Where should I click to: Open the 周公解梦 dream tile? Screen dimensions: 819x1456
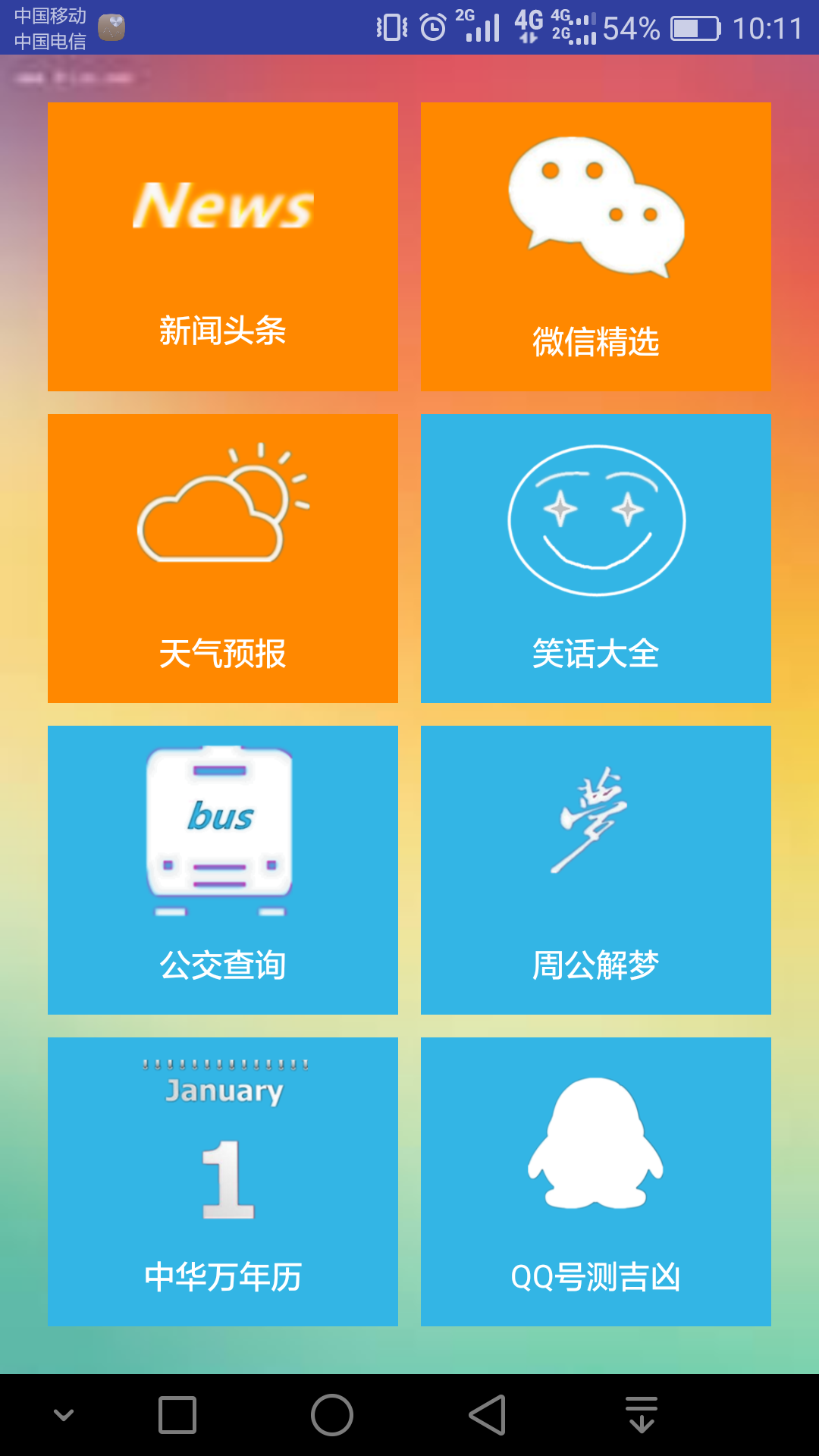(x=595, y=870)
